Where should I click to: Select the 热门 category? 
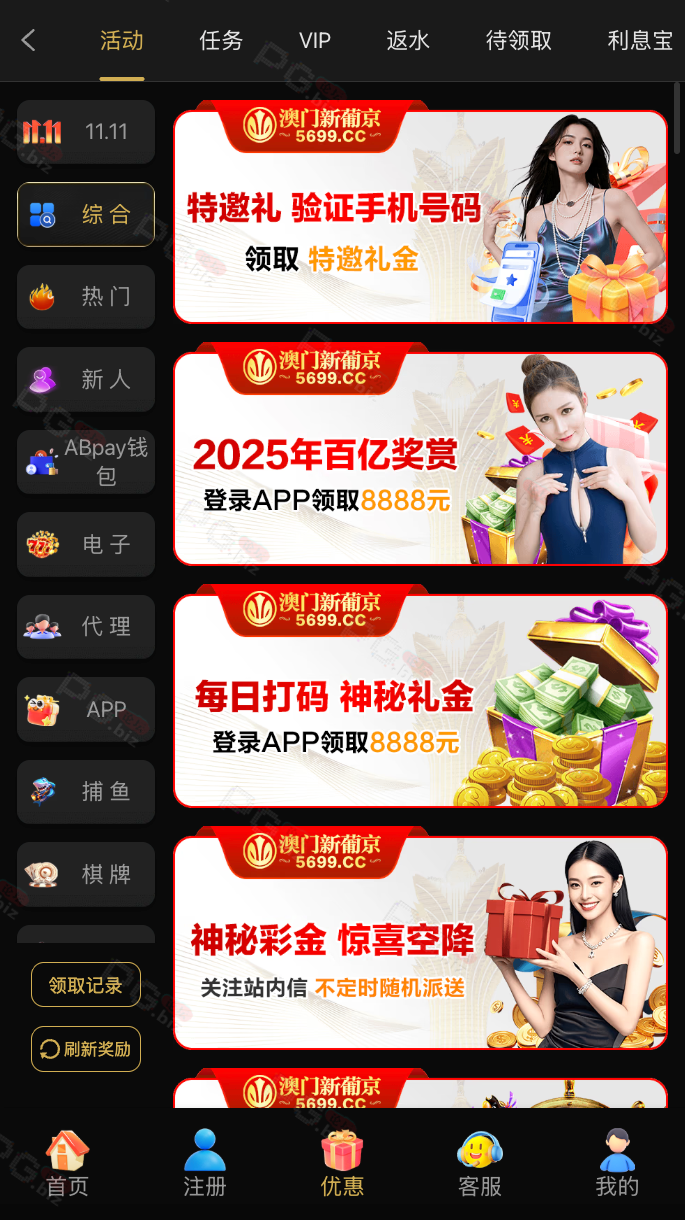tap(86, 297)
